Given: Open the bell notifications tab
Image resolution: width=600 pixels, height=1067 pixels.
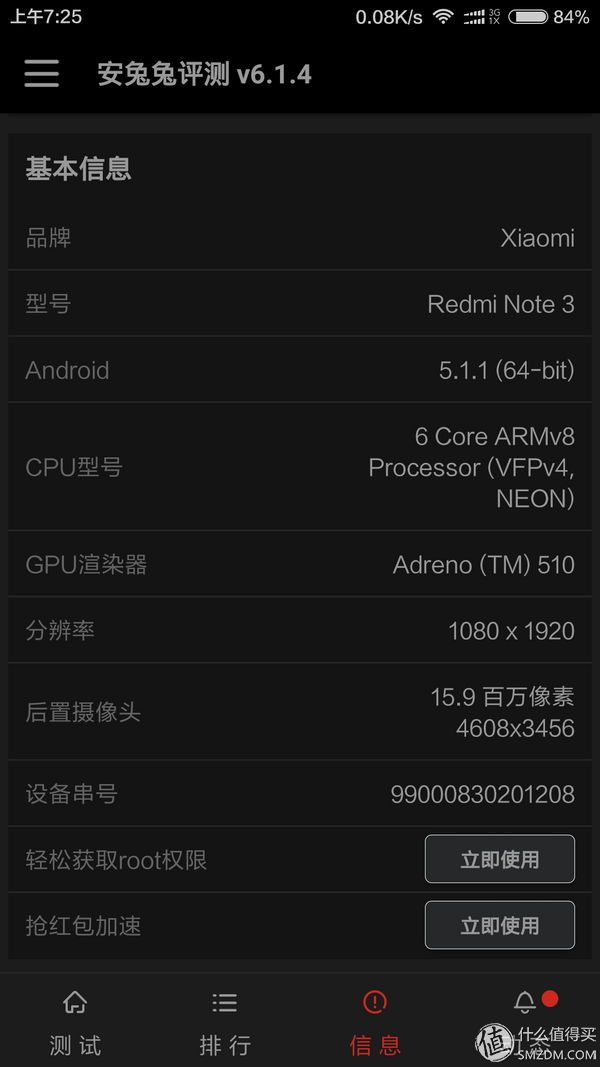Looking at the screenshot, I should pos(524,1021).
